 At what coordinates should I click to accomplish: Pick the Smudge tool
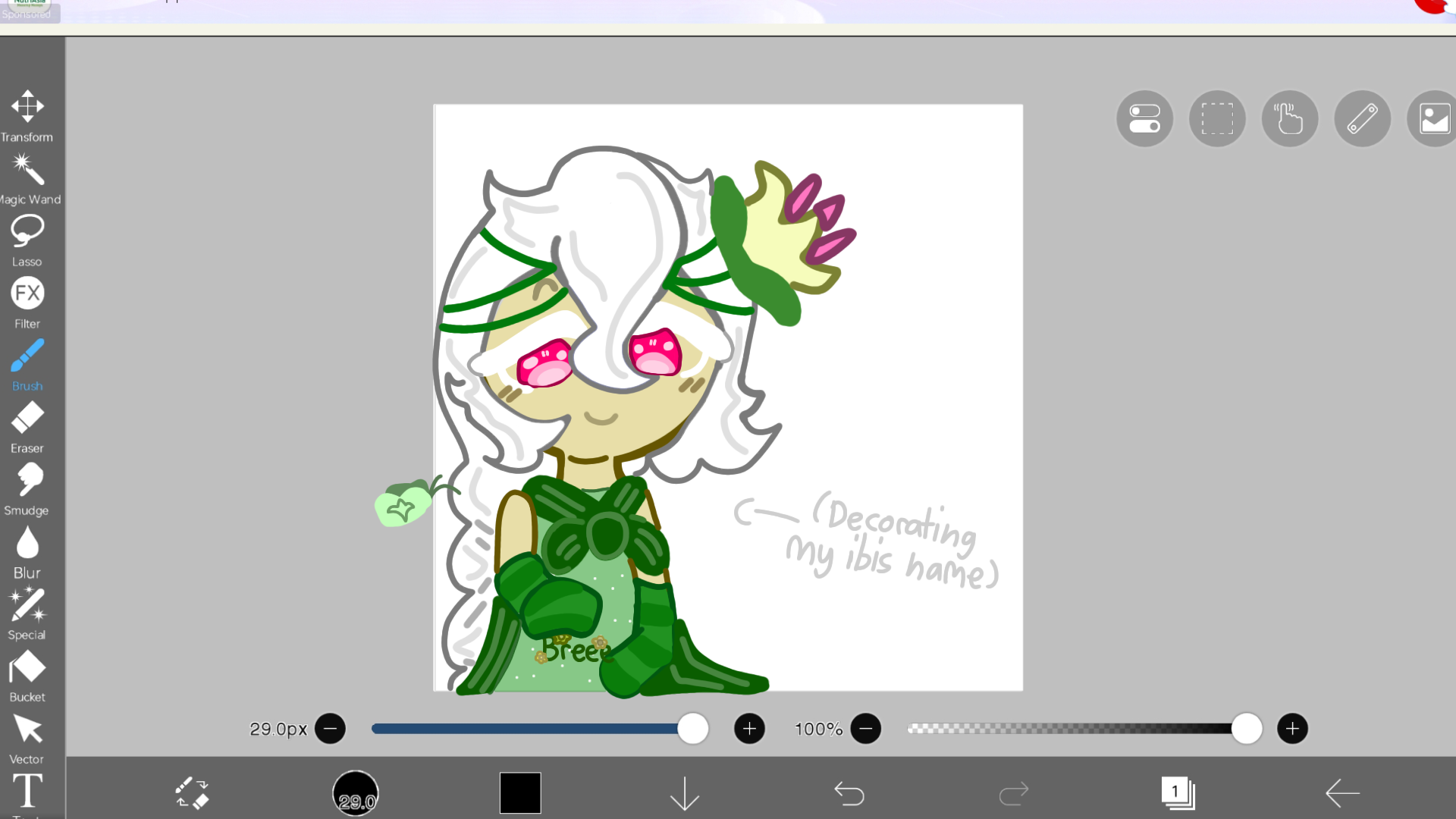pos(27,481)
